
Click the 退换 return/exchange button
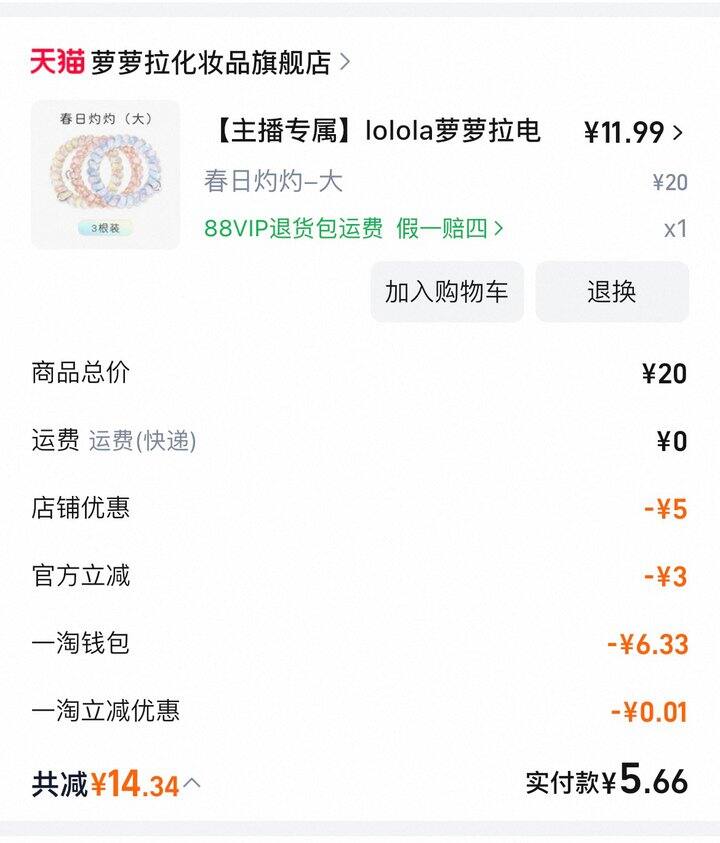point(611,292)
